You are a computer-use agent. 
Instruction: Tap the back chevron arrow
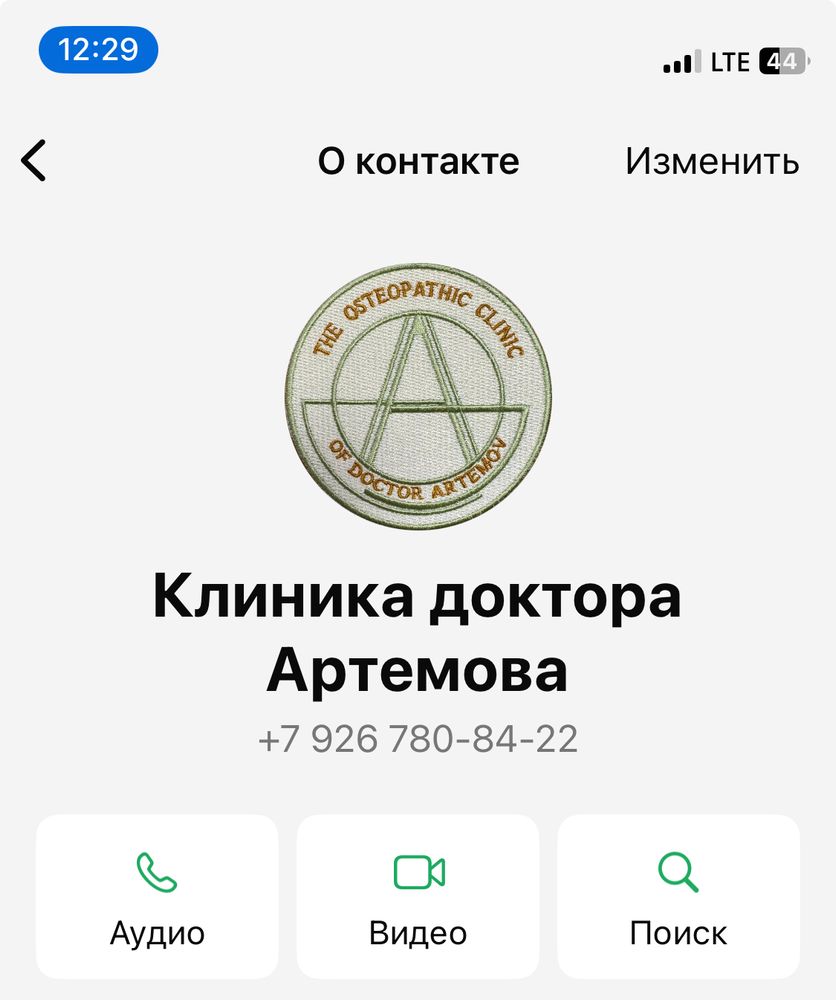pyautogui.click(x=35, y=160)
